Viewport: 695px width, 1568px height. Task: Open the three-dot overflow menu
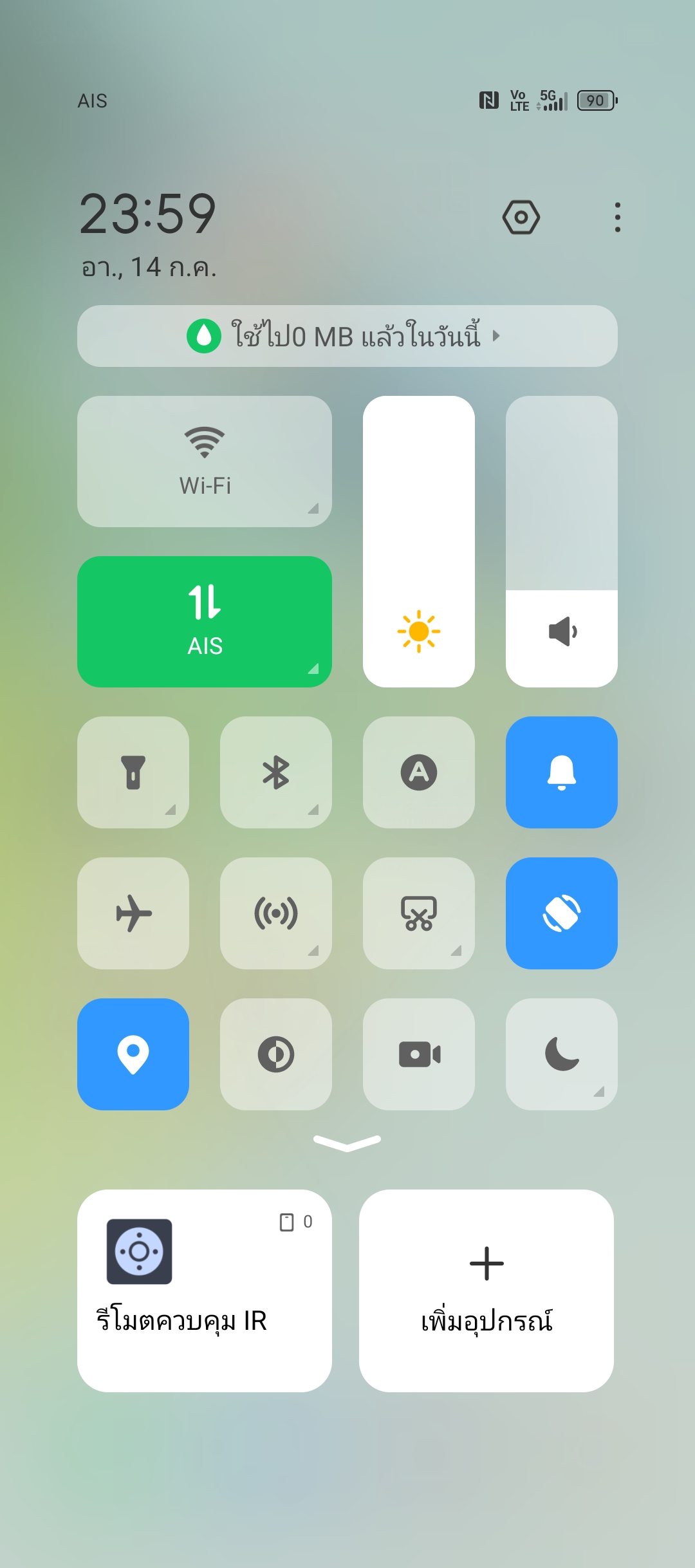618,218
